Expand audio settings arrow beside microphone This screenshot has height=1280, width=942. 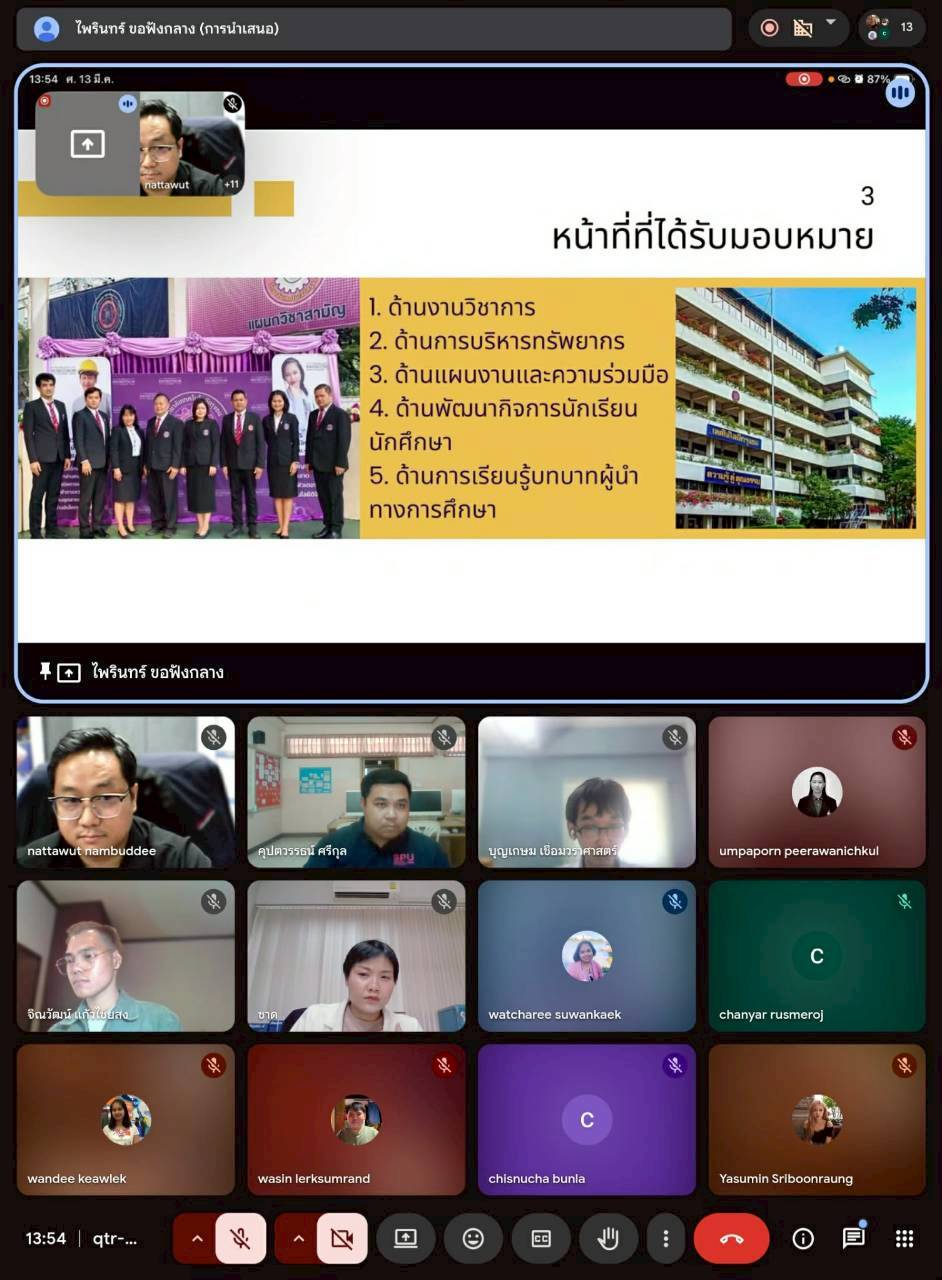coord(197,1239)
